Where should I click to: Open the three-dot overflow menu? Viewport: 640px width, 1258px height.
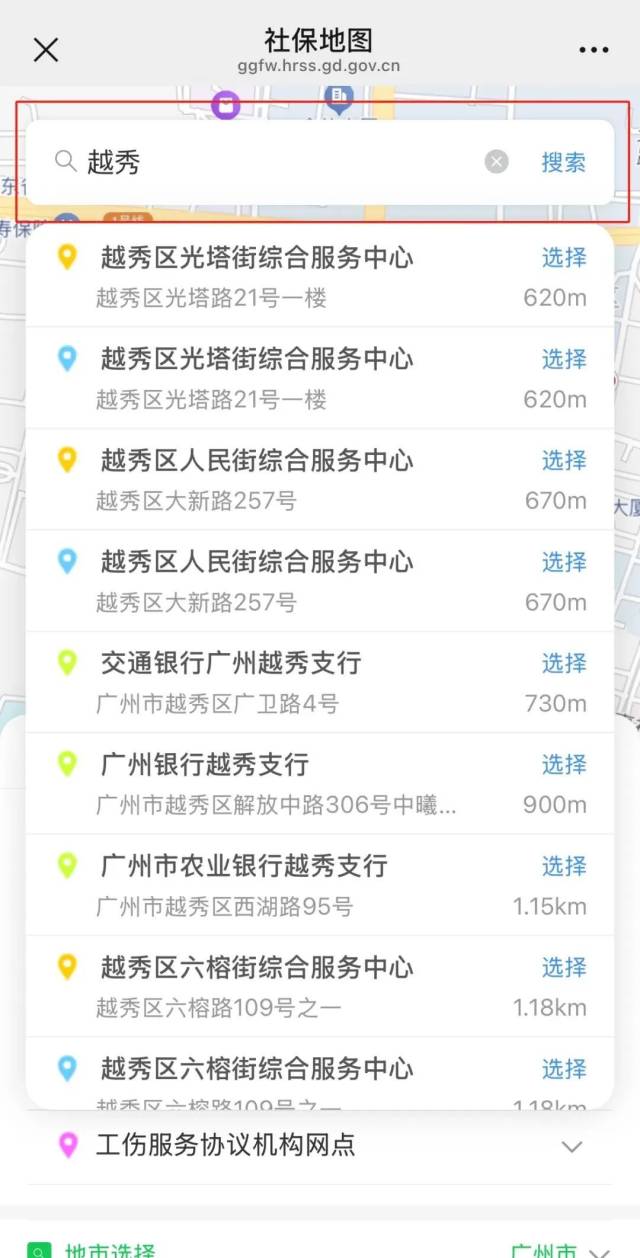point(593,50)
